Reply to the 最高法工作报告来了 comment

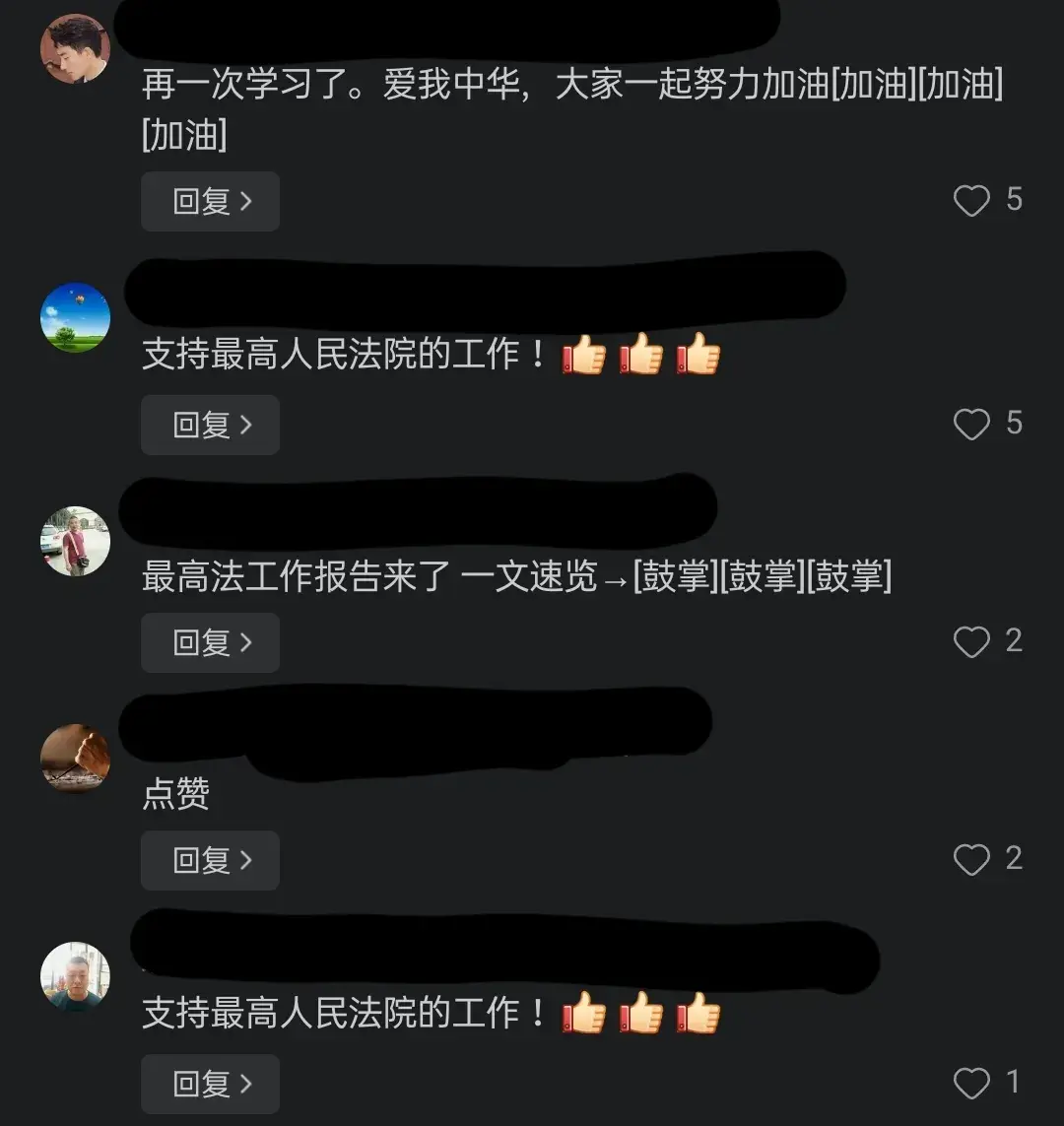click(x=210, y=643)
